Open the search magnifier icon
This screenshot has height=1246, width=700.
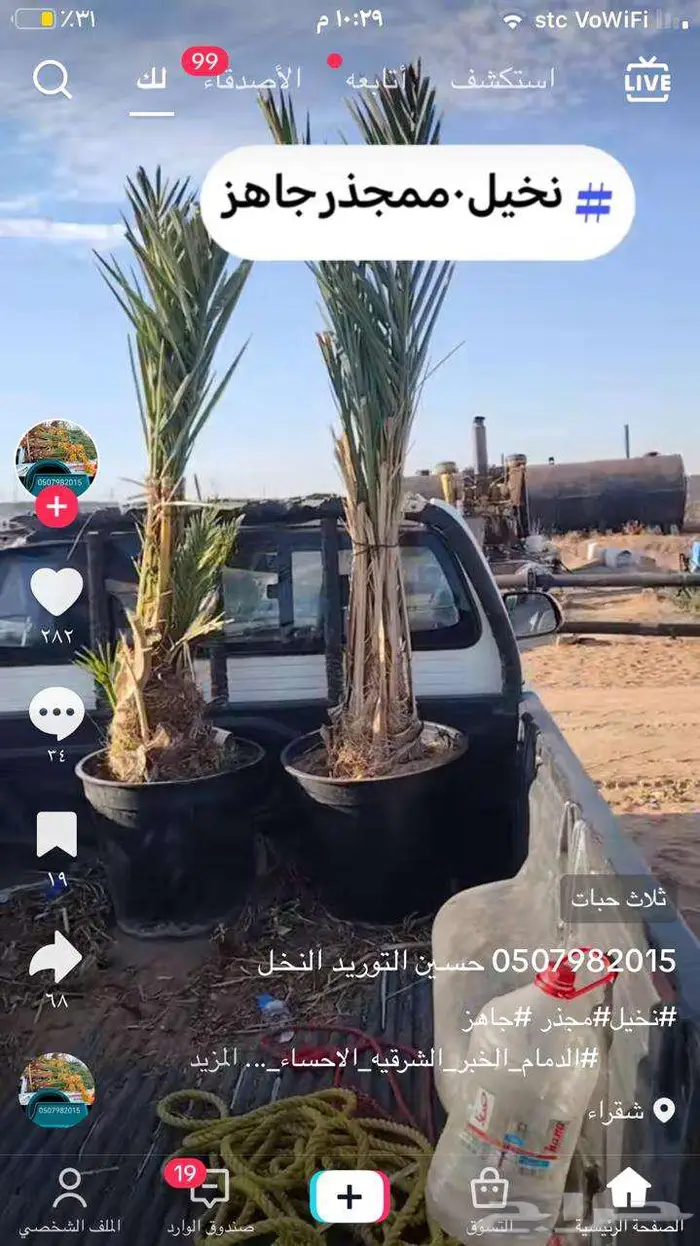point(52,79)
